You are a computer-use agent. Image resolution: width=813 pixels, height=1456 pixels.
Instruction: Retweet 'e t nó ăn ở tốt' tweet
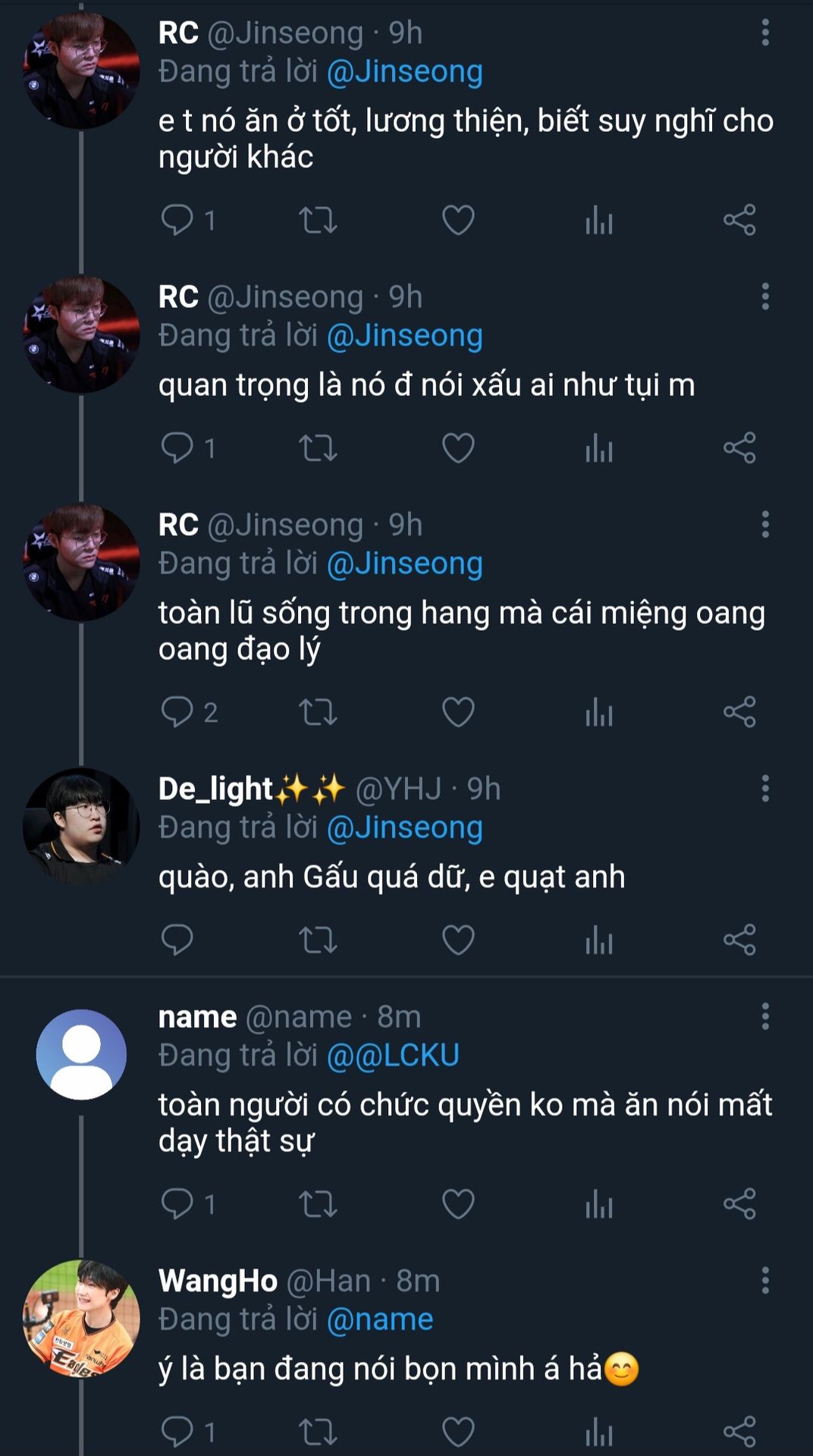tap(318, 221)
